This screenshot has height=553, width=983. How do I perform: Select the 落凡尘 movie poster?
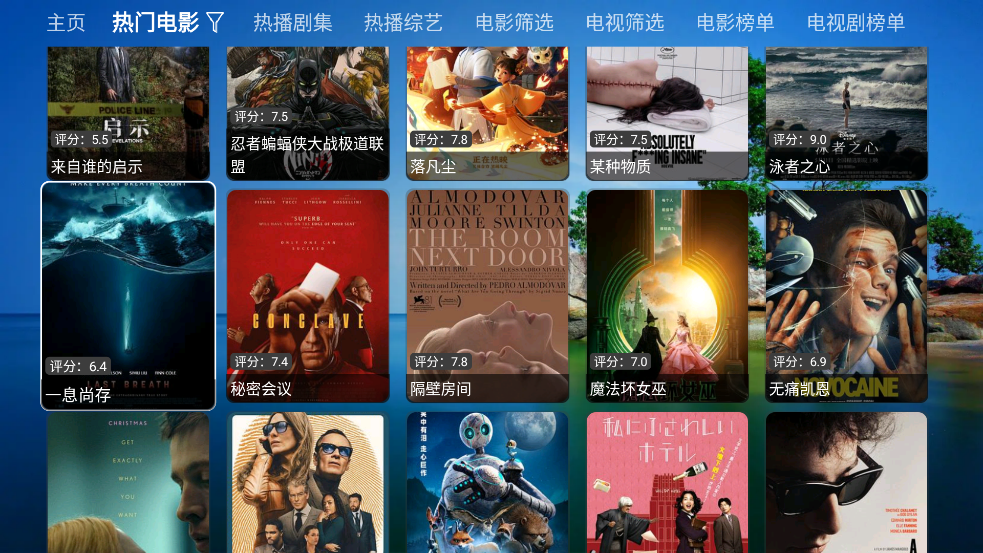click(x=487, y=110)
